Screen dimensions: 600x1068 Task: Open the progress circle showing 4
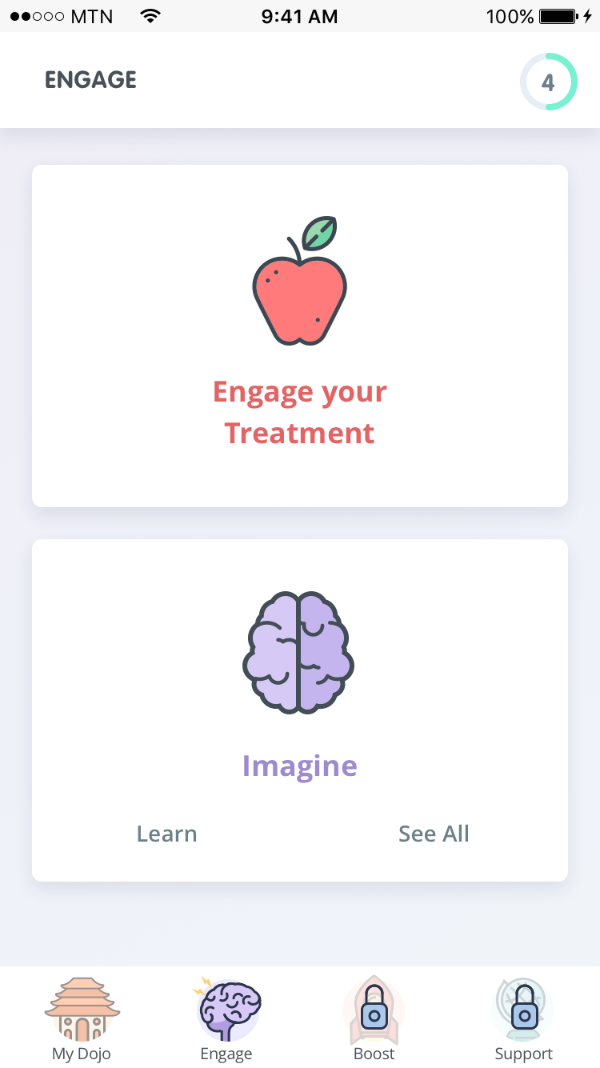point(548,82)
